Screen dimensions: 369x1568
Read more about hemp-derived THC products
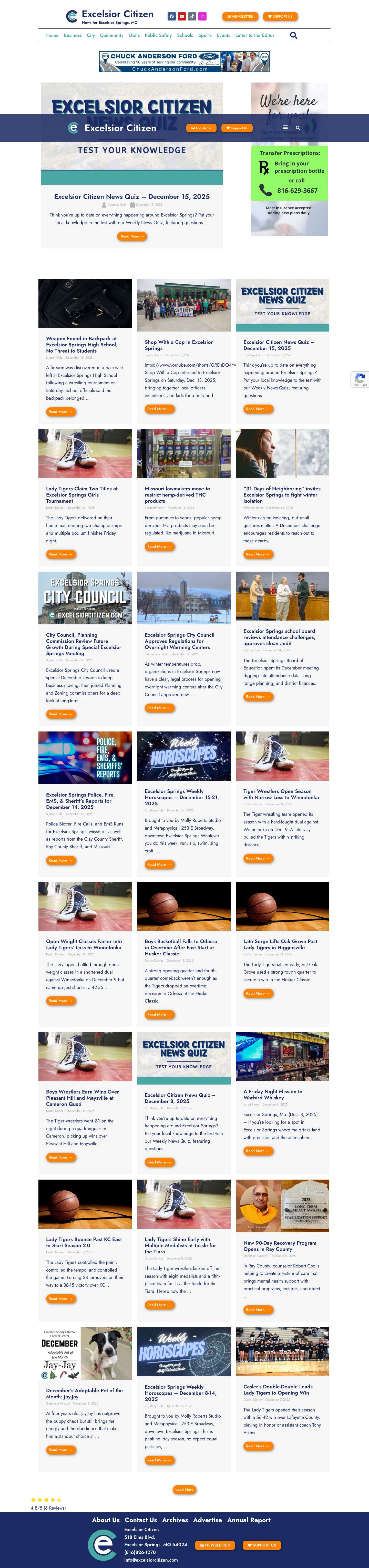coord(160,546)
